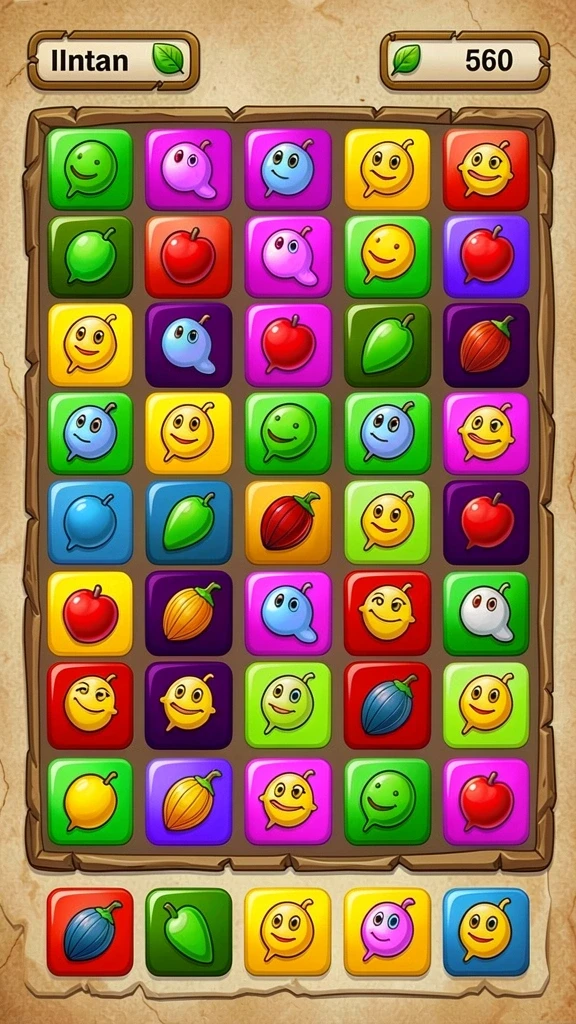Pick the pink blob on yellow tile in the tray
576x1024 pixels.
coord(387,932)
